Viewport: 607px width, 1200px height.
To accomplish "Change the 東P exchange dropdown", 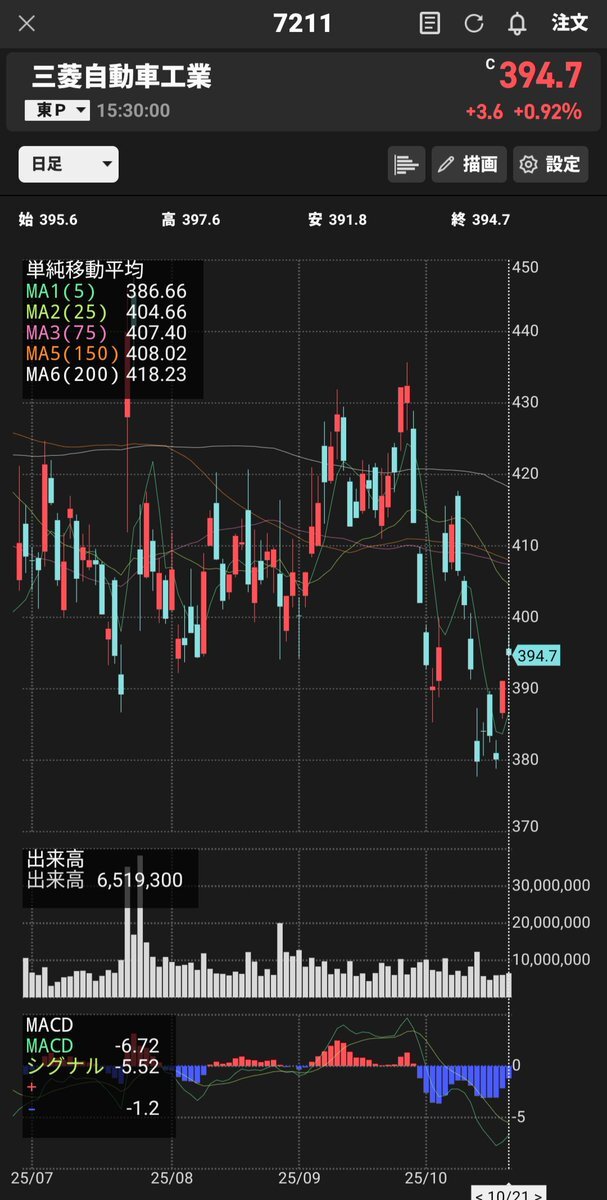I will 57,111.
